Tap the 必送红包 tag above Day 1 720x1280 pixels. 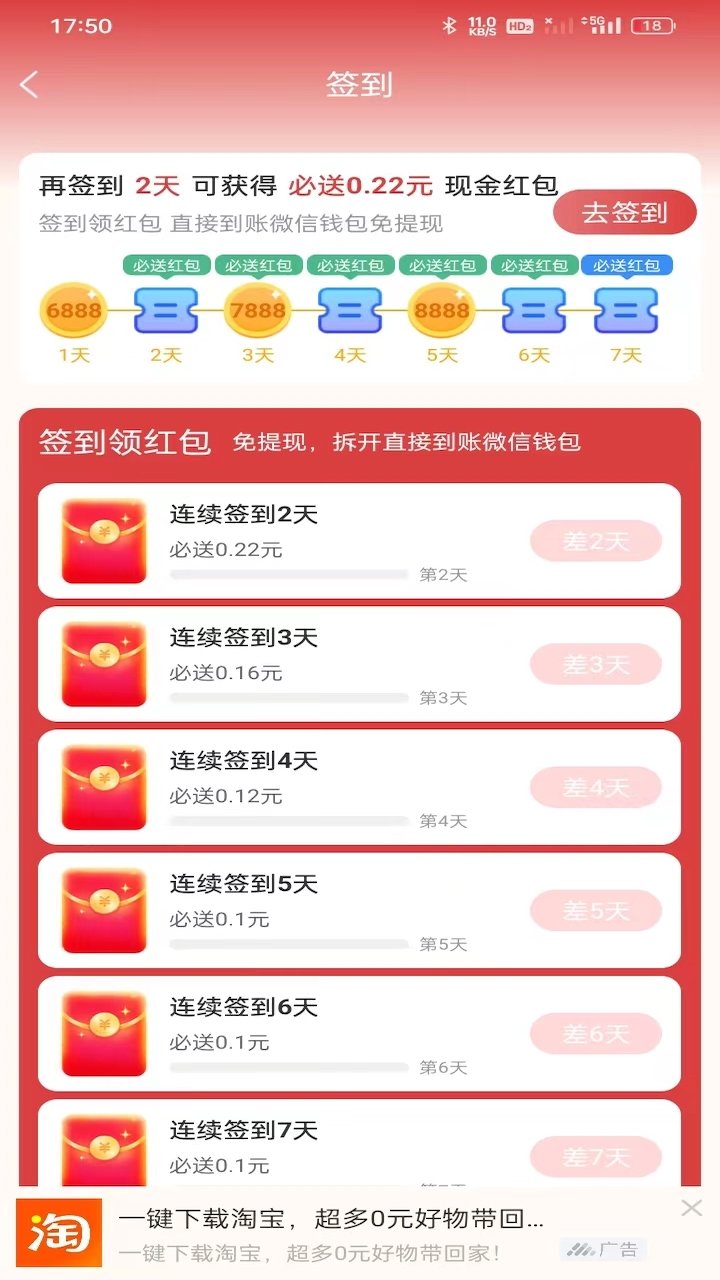click(x=165, y=265)
